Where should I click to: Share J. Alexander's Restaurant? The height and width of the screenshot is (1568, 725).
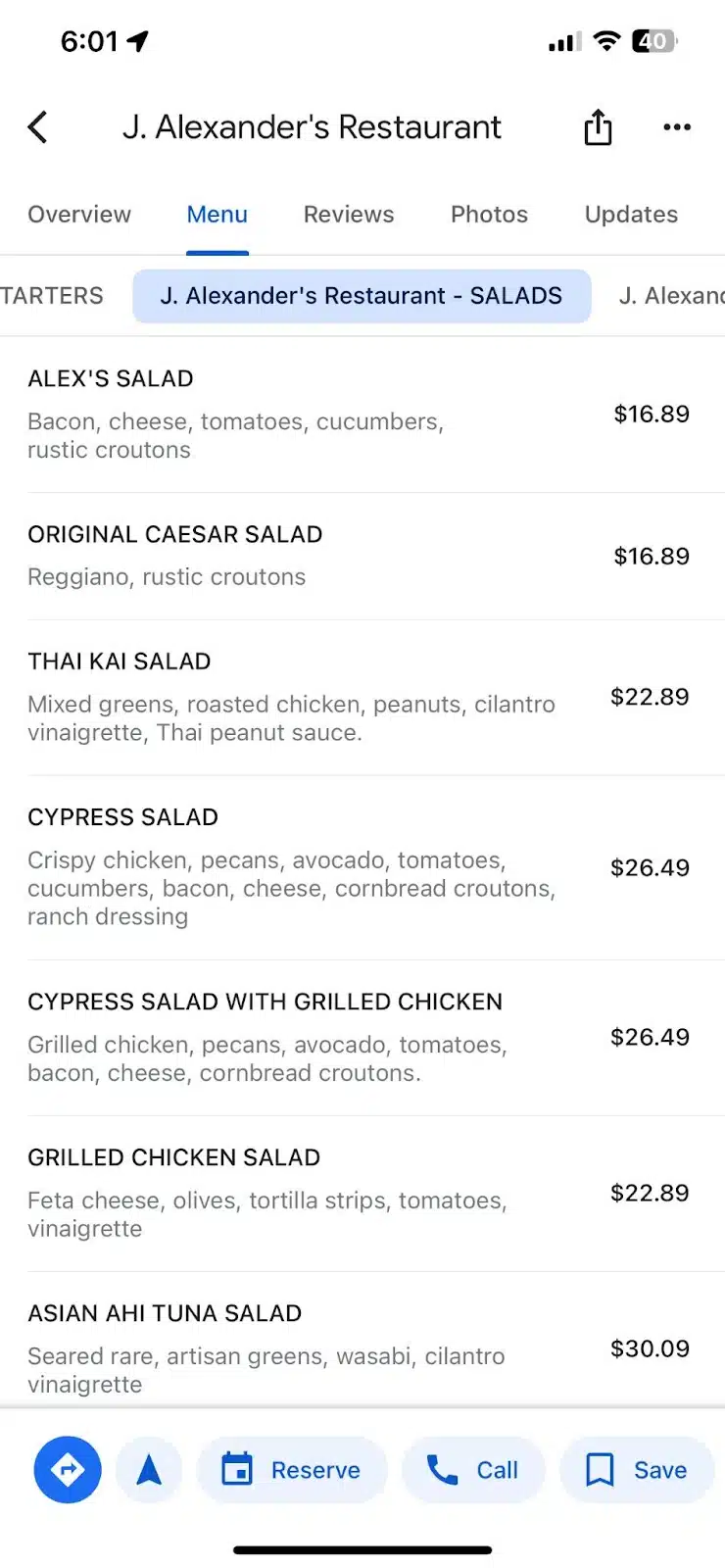coord(598,127)
